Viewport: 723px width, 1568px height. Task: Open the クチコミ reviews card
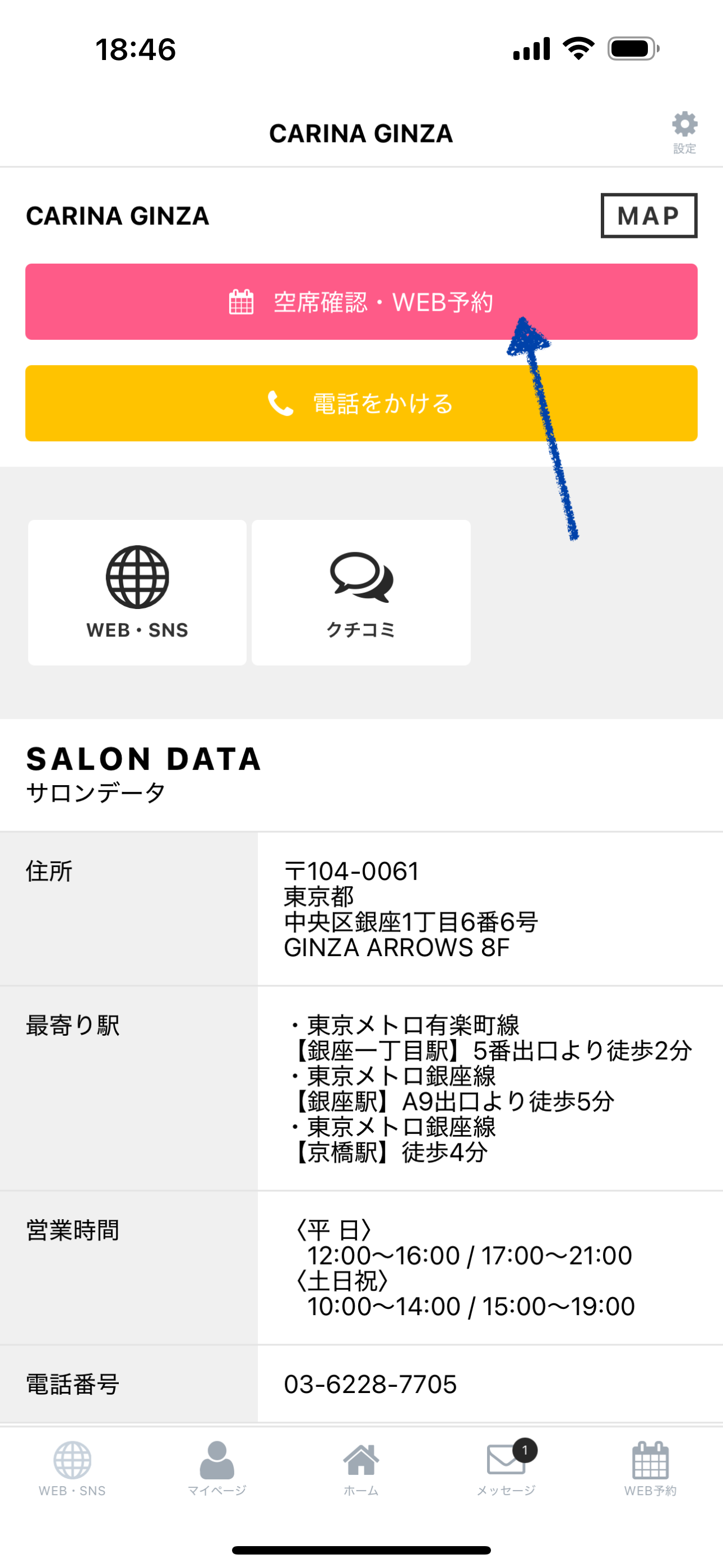pos(361,592)
